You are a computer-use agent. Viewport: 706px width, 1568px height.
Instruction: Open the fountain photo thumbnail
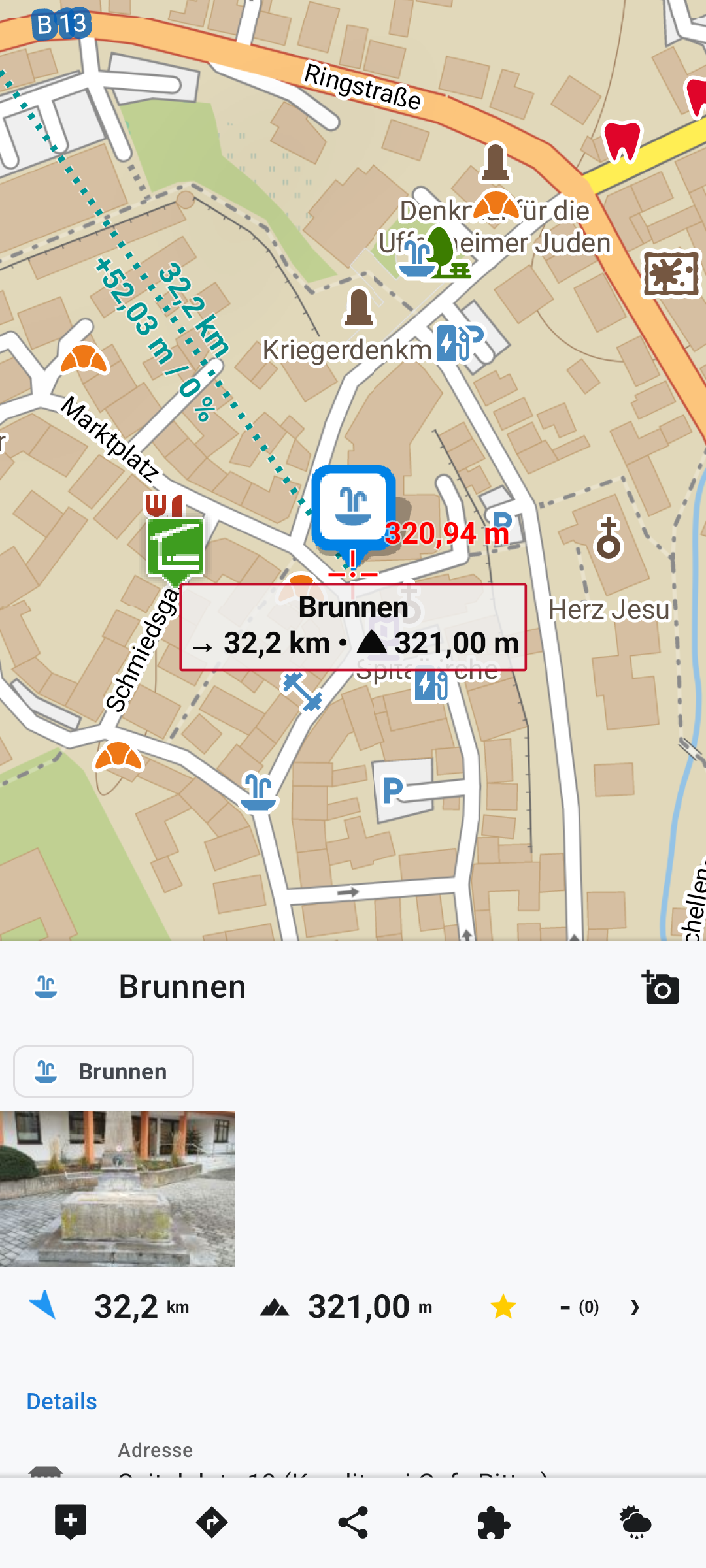[x=118, y=1189]
